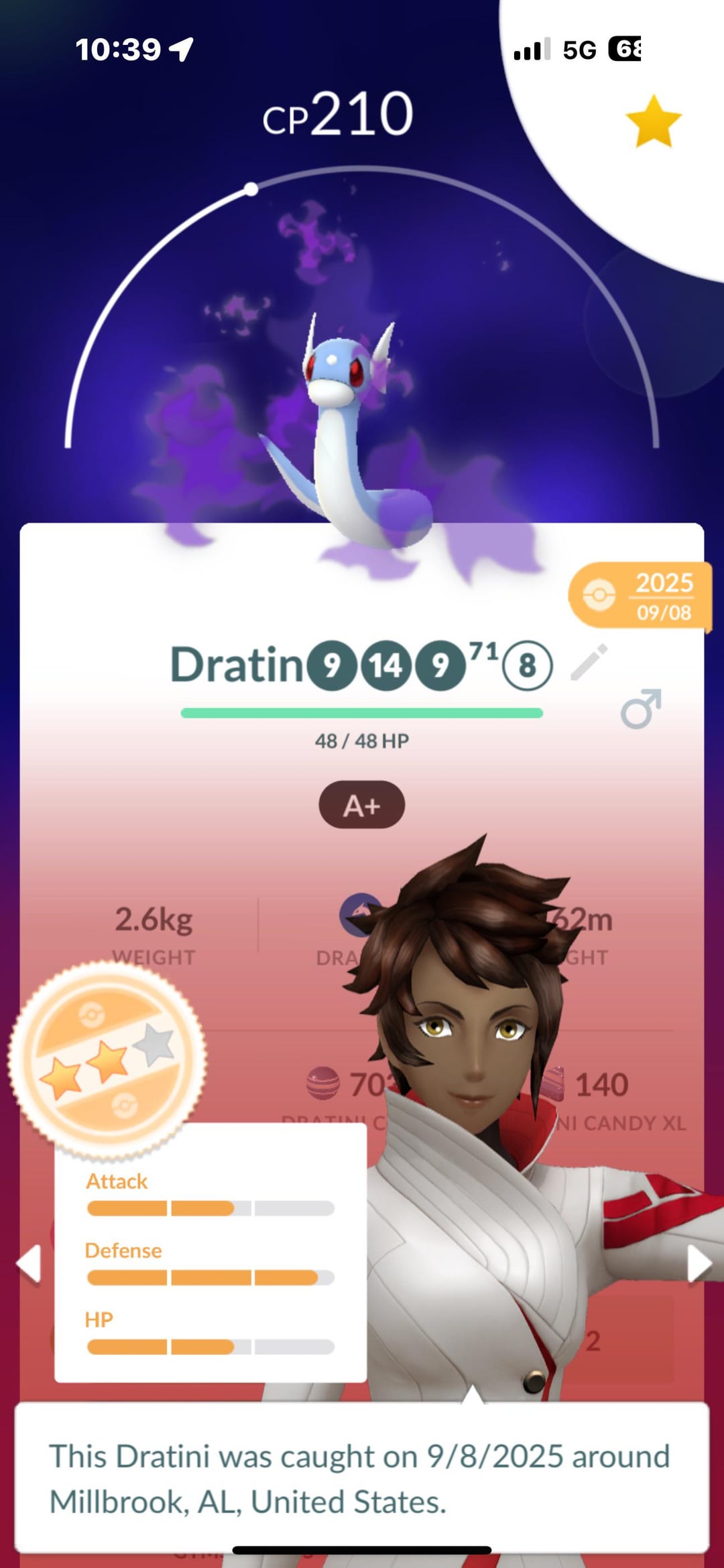Toggle the favorite star for Dratini

pos(653,121)
